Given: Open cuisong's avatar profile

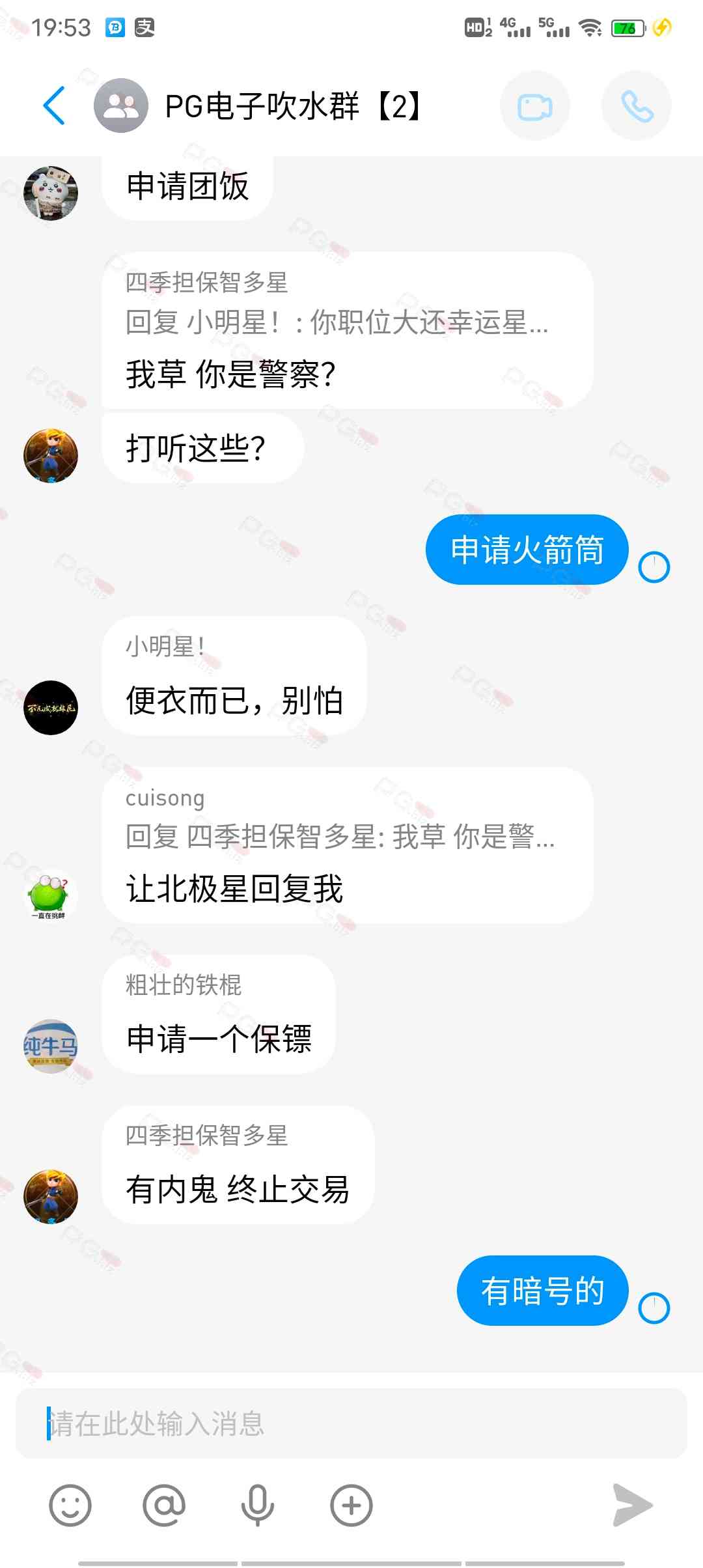Looking at the screenshot, I should point(51,895).
